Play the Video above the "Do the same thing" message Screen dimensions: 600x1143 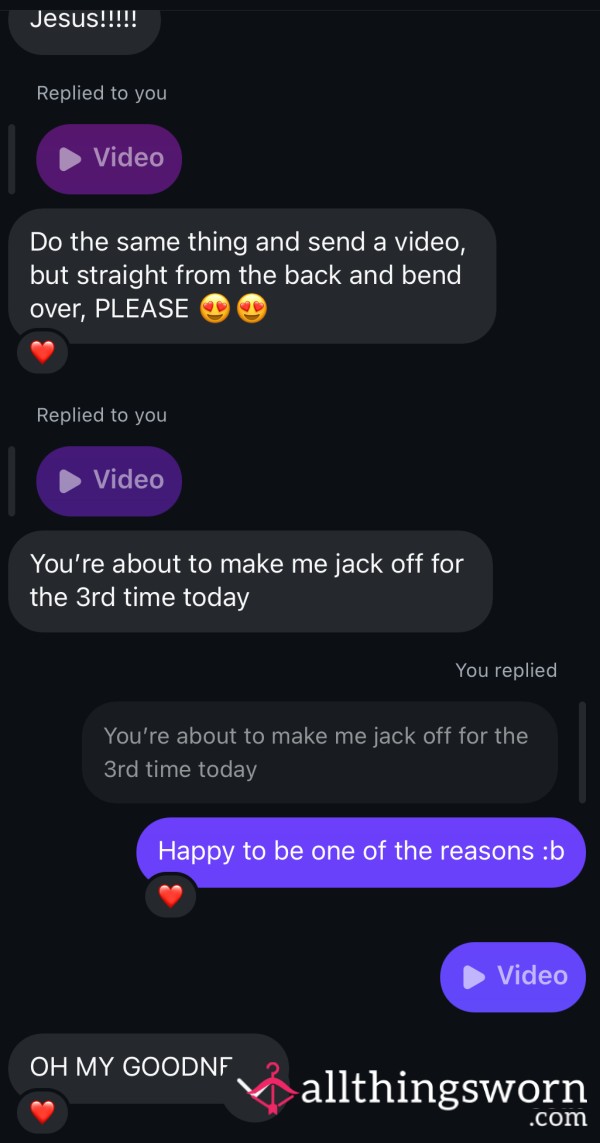(109, 158)
